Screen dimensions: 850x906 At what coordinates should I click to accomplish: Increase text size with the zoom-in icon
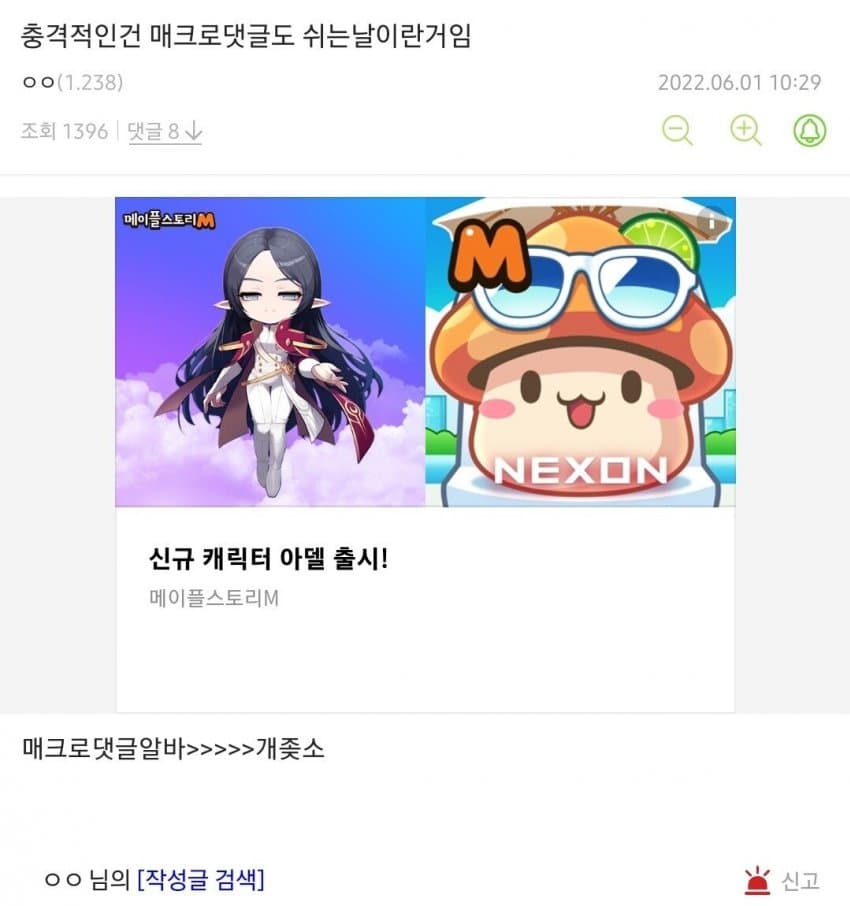745,130
